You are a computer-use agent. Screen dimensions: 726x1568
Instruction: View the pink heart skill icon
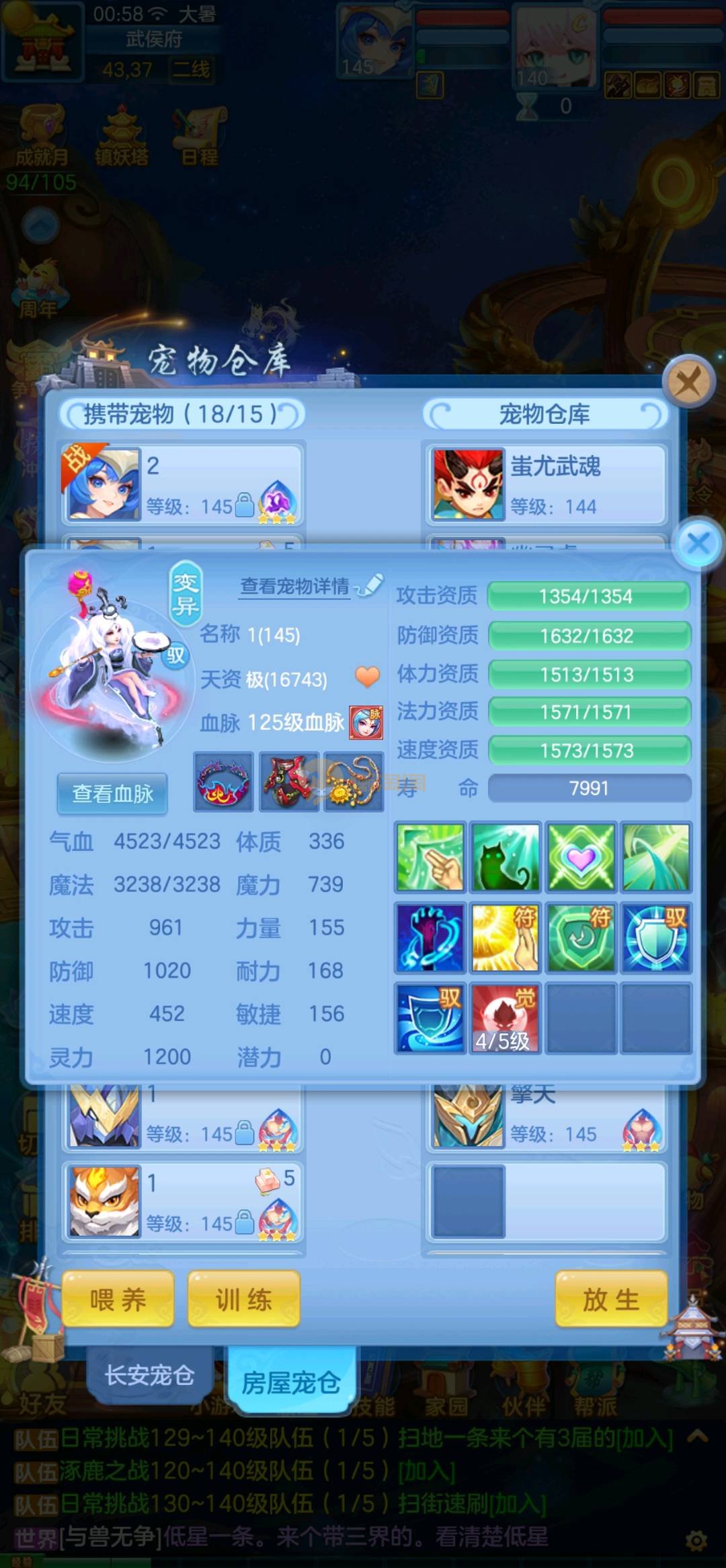coord(580,858)
